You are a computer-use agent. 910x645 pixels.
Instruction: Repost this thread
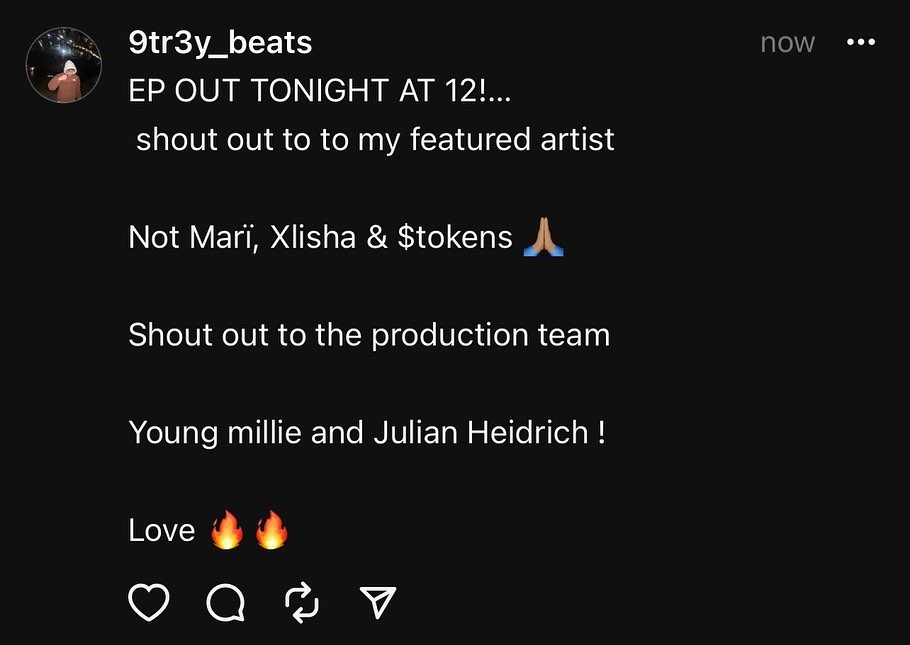(302, 602)
